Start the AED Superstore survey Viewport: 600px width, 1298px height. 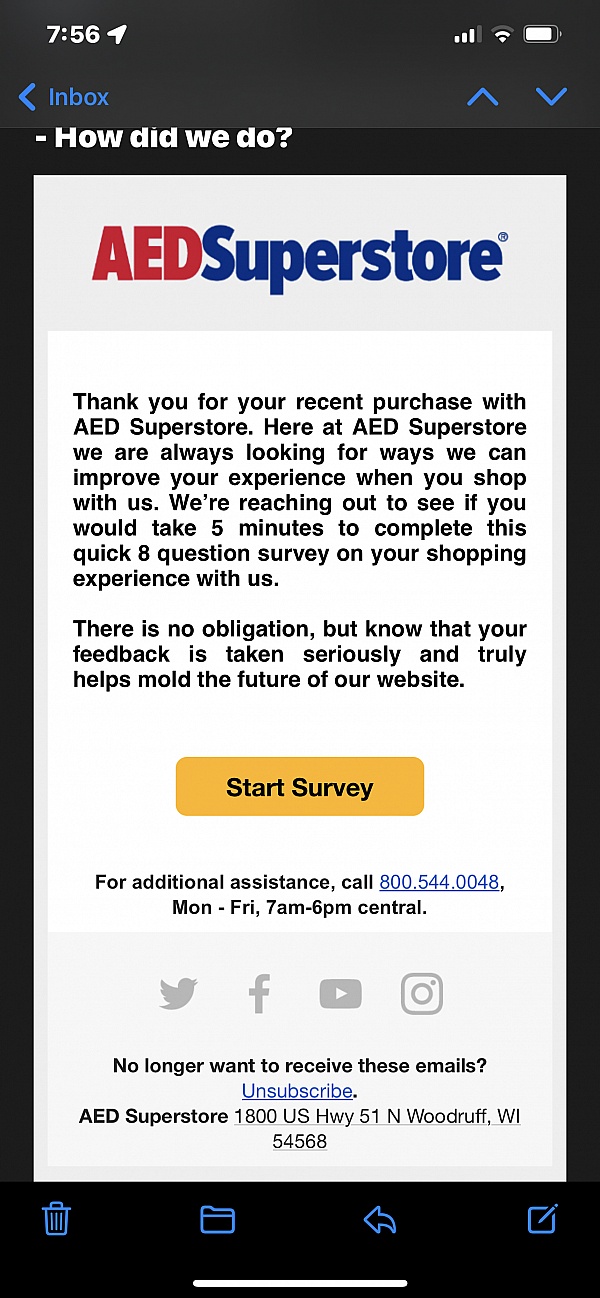(x=300, y=787)
